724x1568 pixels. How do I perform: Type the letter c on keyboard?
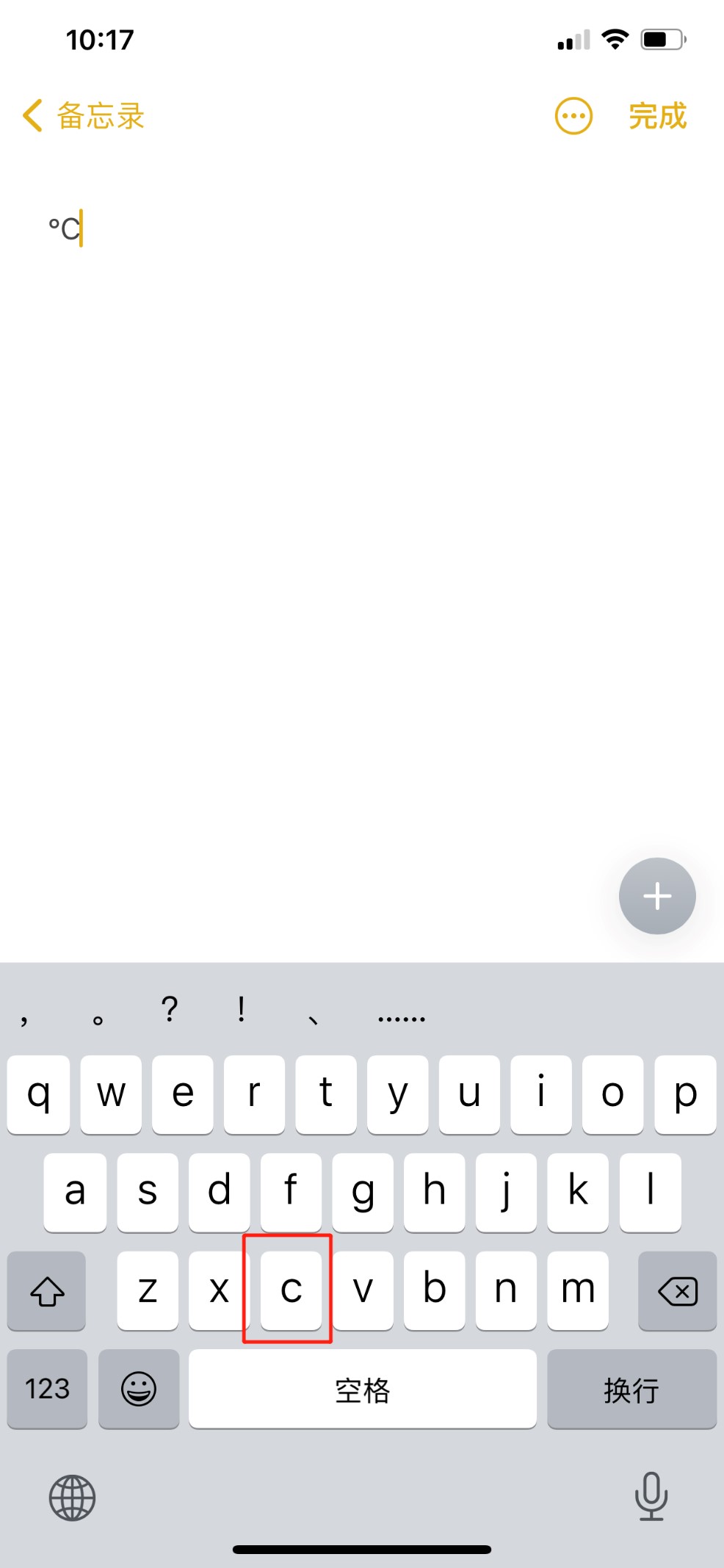pyautogui.click(x=291, y=1290)
